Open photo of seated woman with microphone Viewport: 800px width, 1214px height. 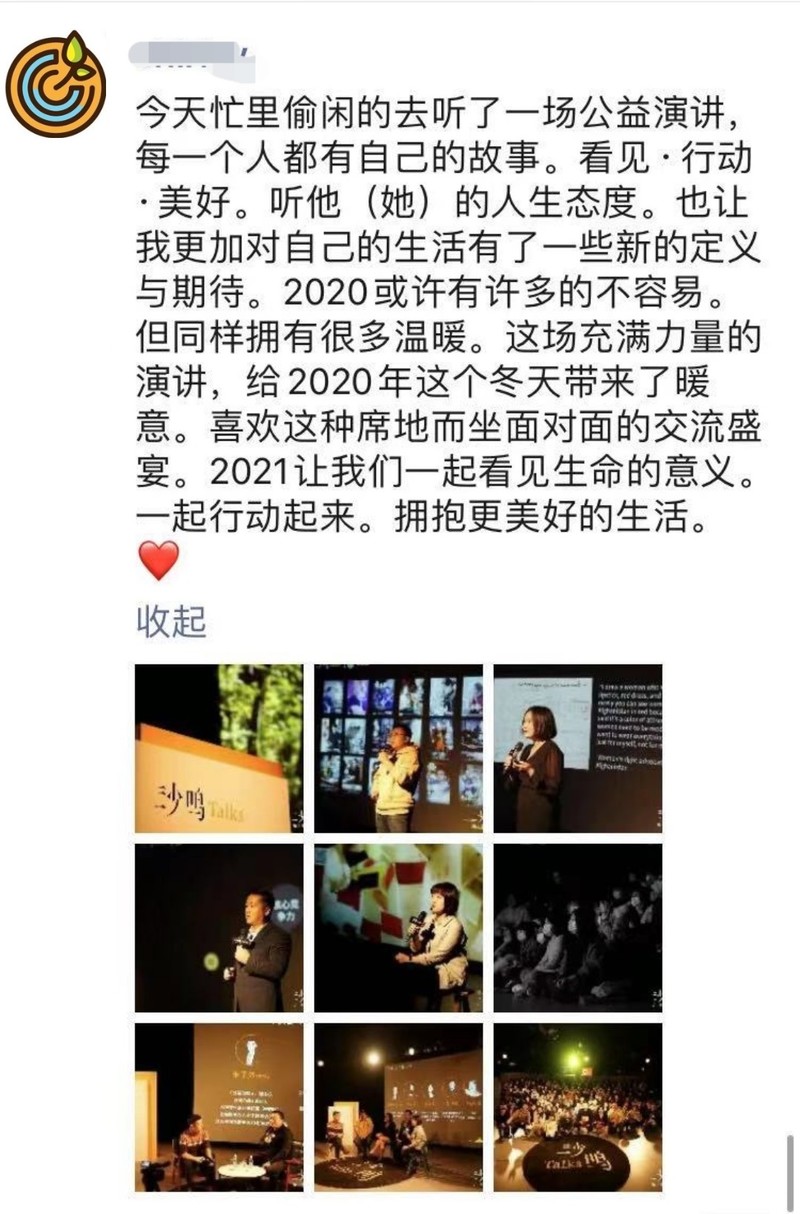(398, 927)
